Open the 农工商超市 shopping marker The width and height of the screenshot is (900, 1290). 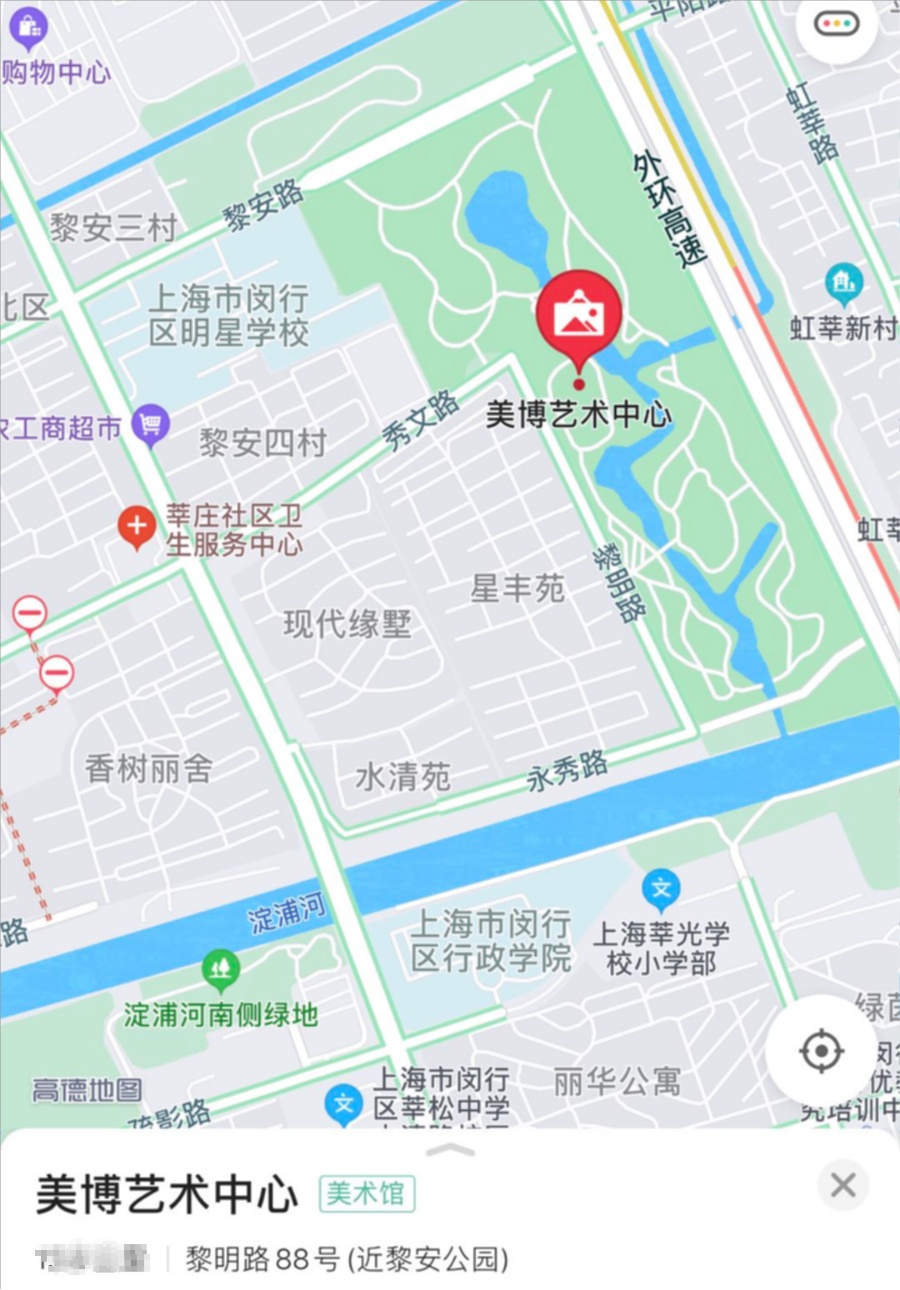coord(151,427)
